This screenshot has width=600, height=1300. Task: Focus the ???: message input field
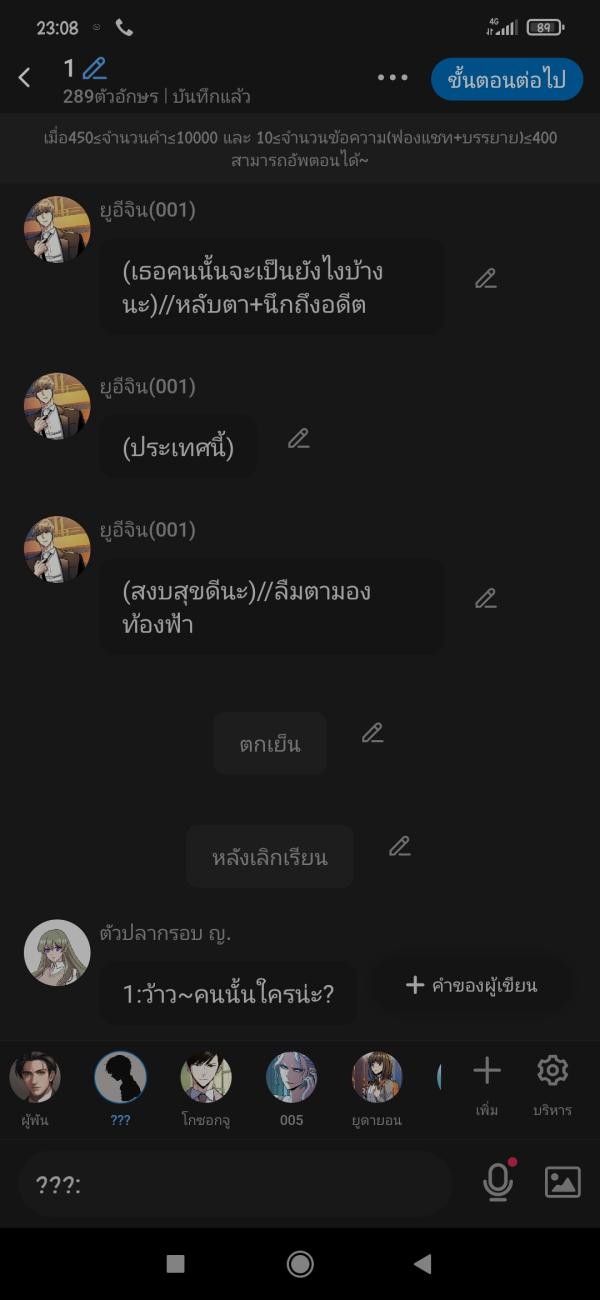[235, 1184]
